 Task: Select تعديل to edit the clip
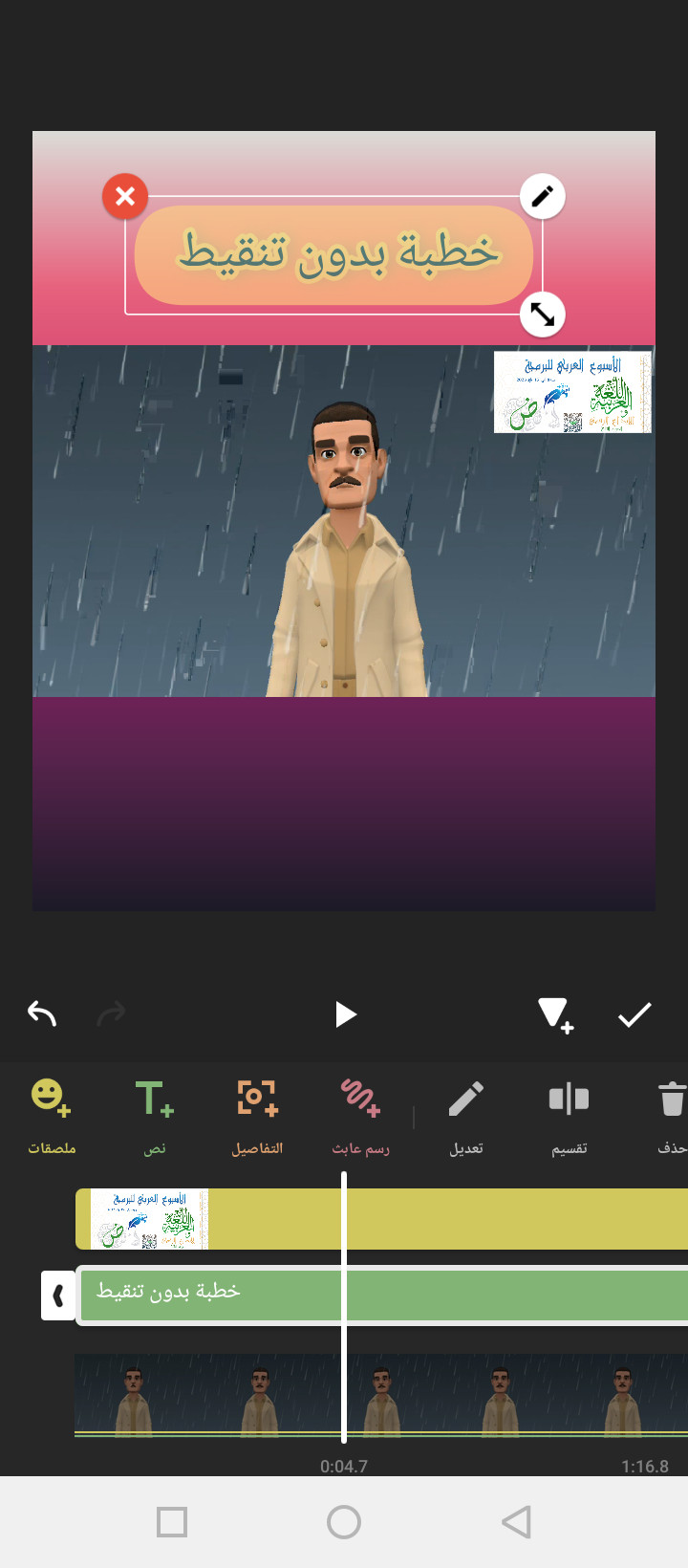tap(466, 1115)
